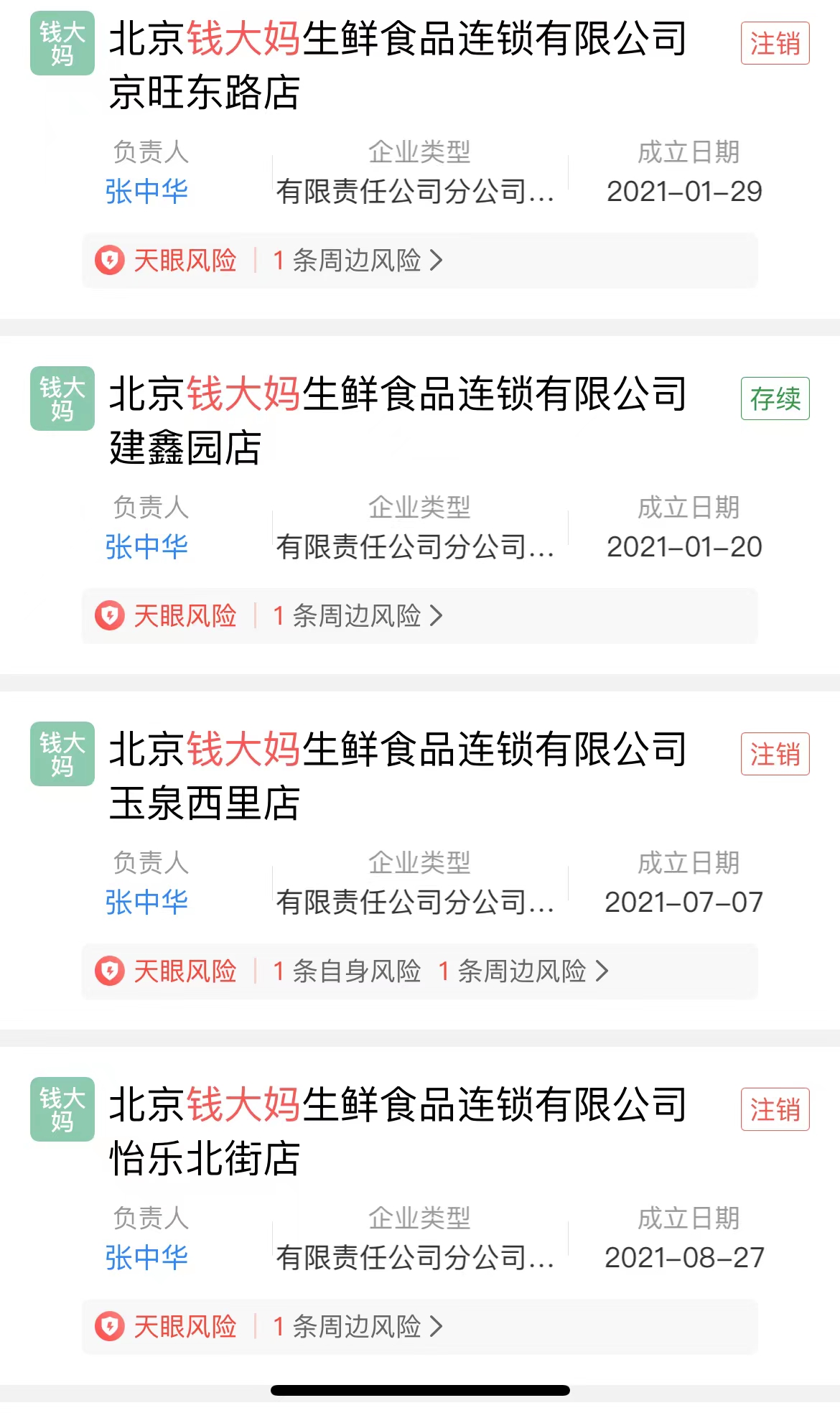The height and width of the screenshot is (1413, 840).
Task: Open 负责人 张中华 in the first result
Action: [146, 191]
